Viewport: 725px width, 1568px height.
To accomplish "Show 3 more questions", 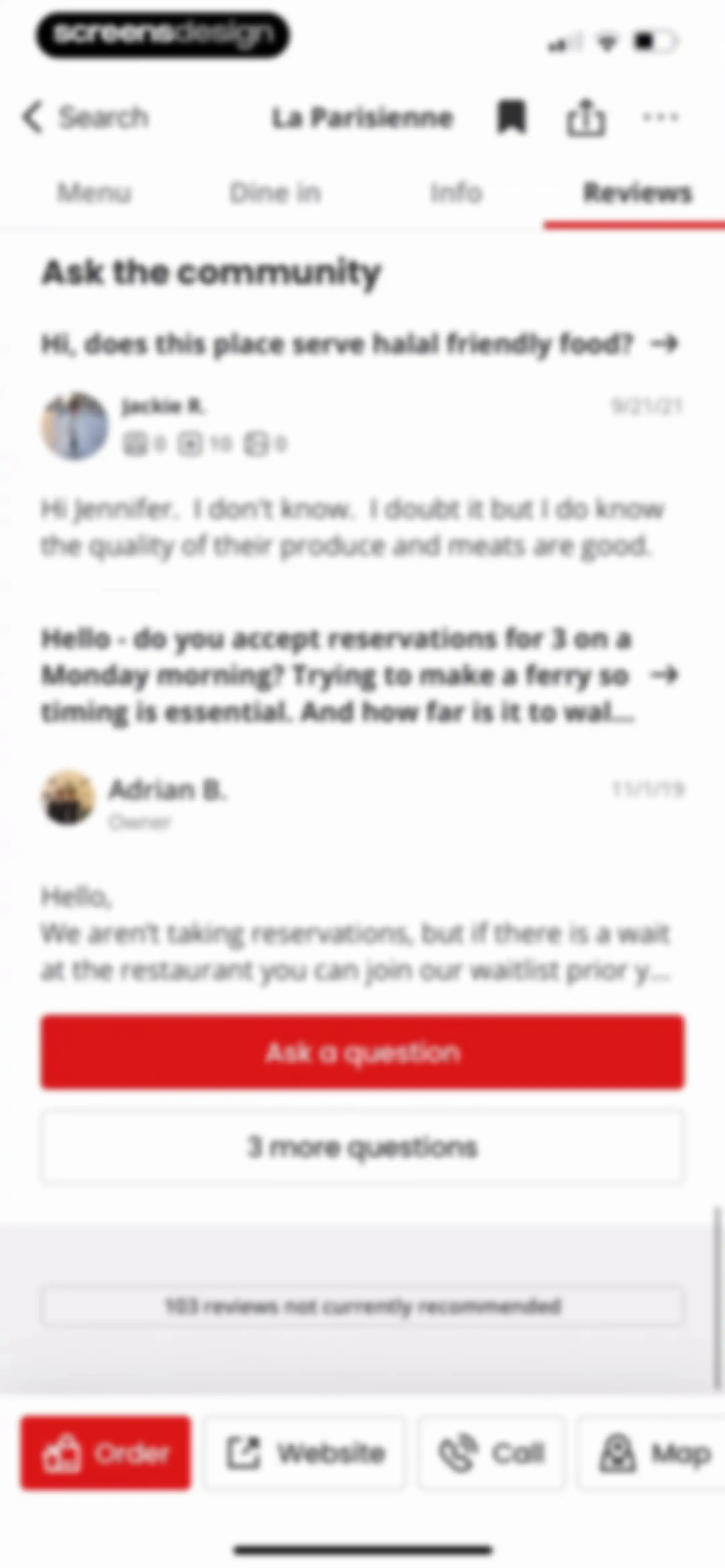I will pyautogui.click(x=363, y=1147).
